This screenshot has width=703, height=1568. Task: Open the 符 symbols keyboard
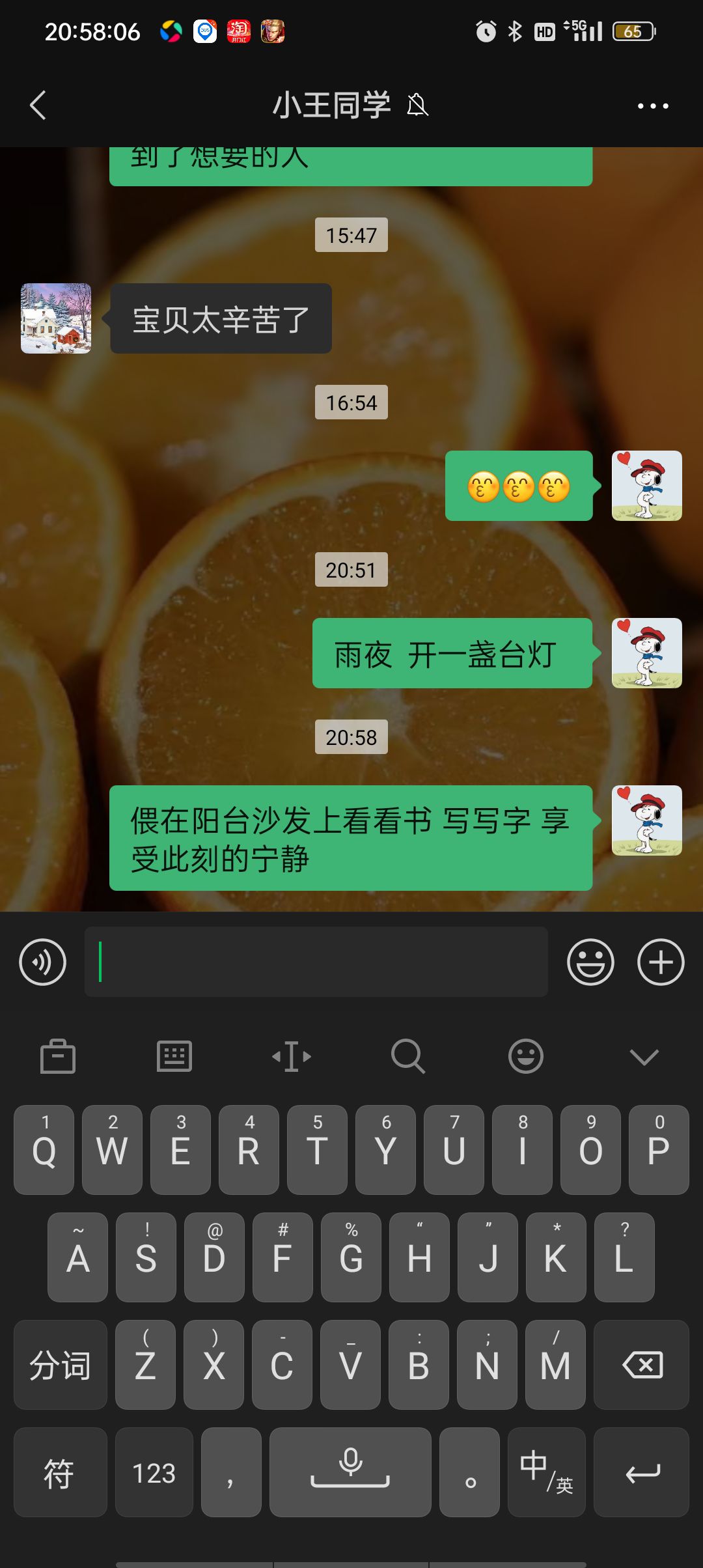(x=61, y=1472)
